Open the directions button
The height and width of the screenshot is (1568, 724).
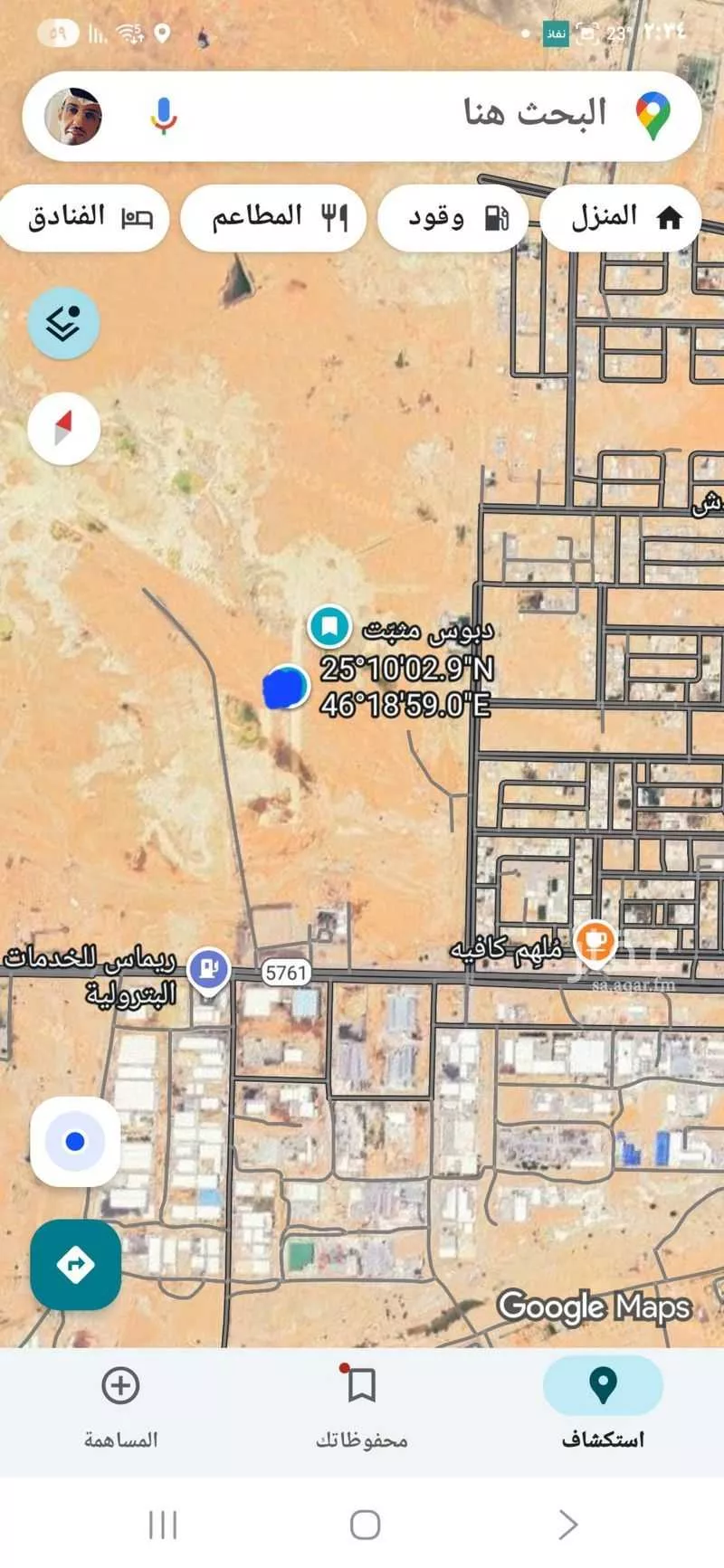point(75,1264)
